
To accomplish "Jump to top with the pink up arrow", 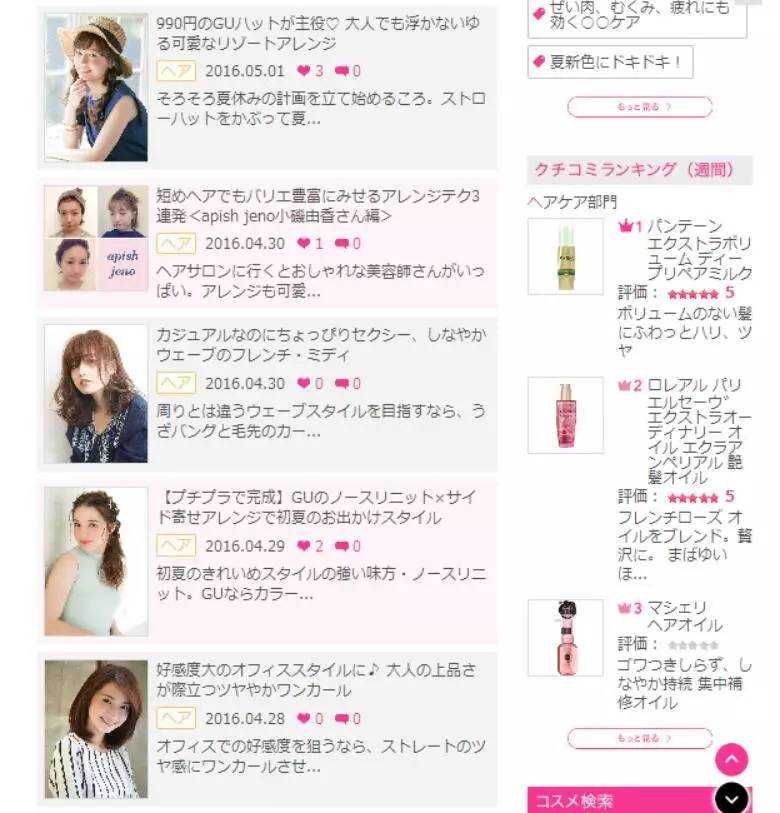I will [x=732, y=760].
